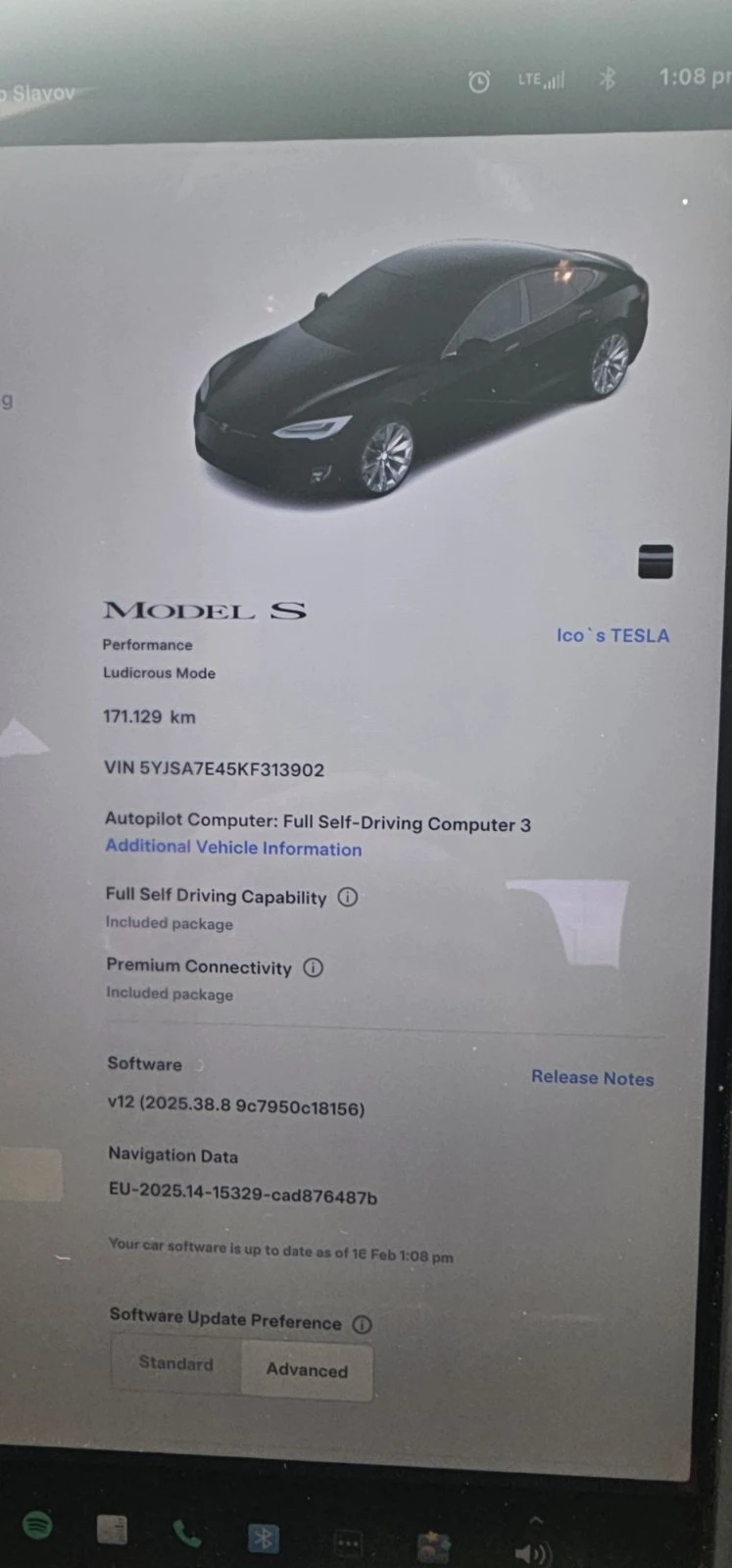732x1568 pixels.
Task: Click the alarm clock status icon
Action: [x=479, y=81]
